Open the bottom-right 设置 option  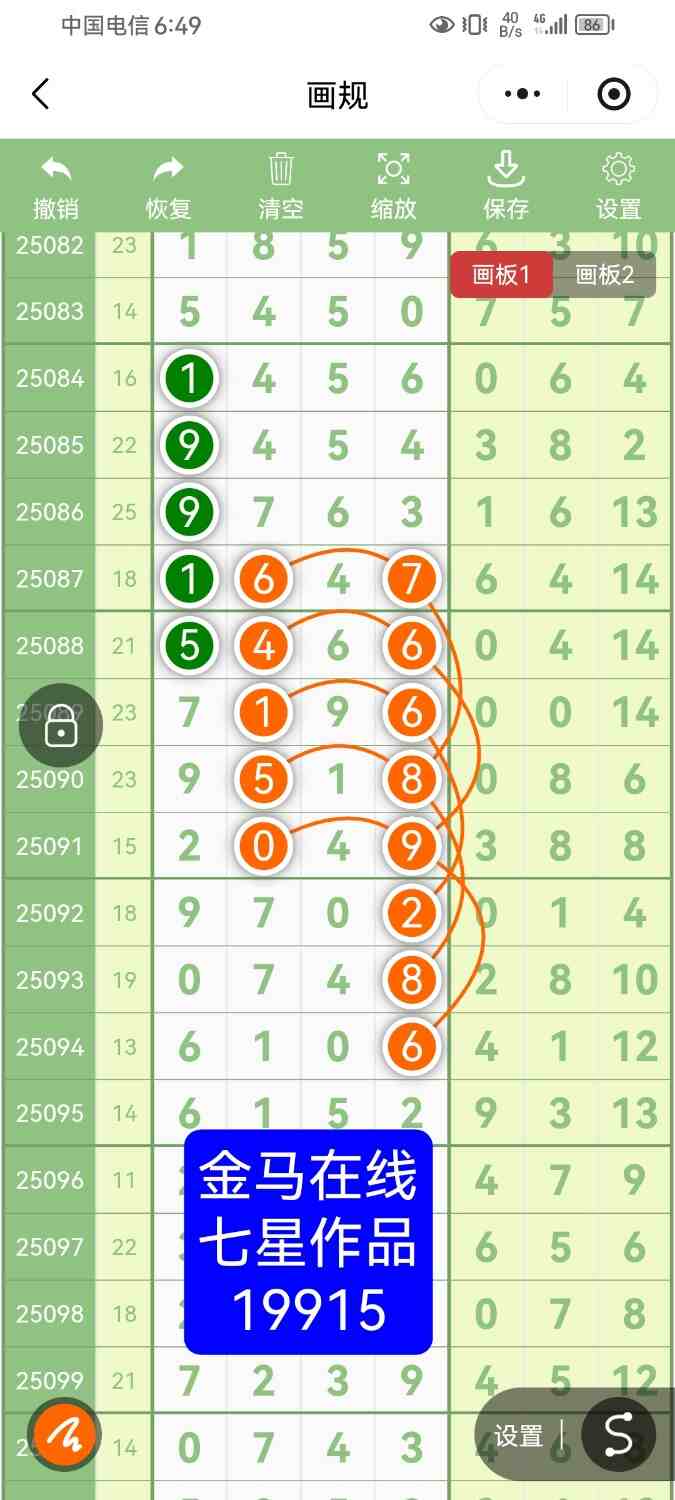[518, 1437]
